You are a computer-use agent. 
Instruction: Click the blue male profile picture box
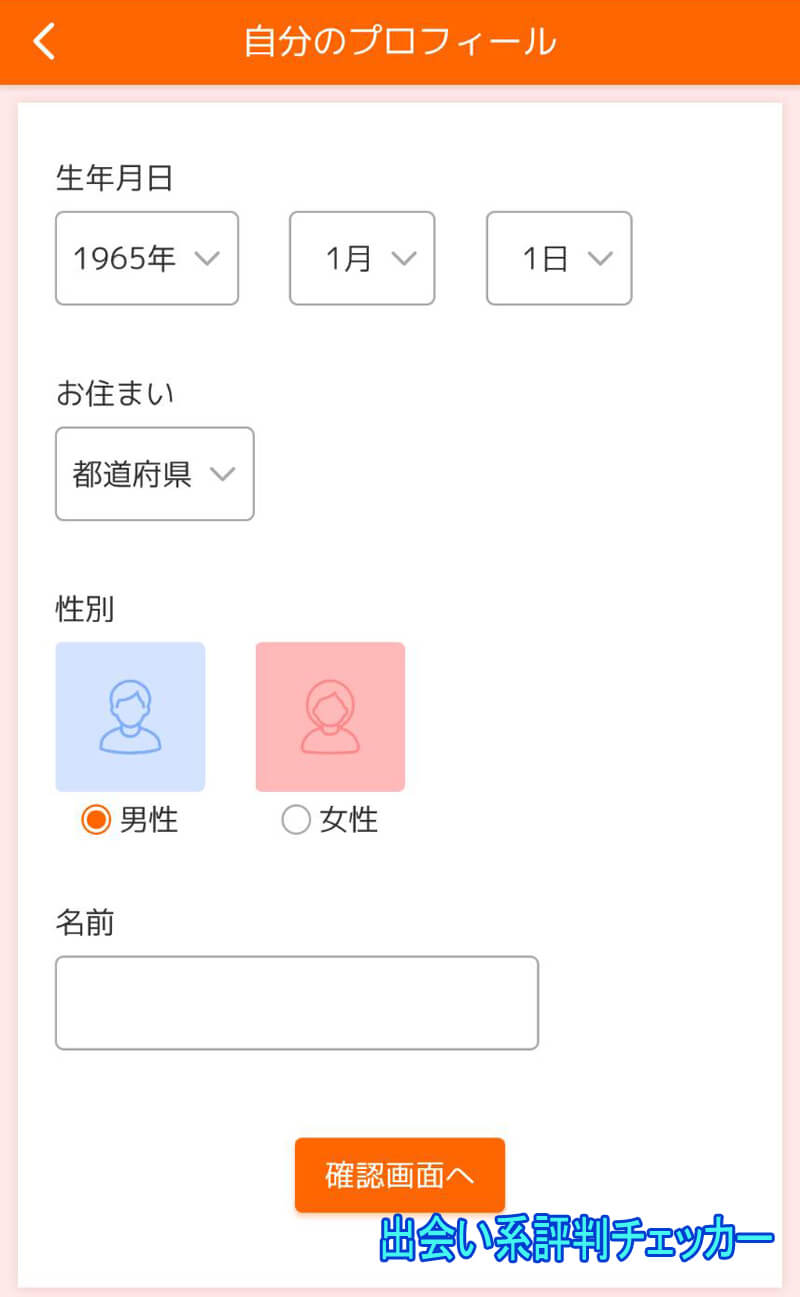click(x=130, y=716)
